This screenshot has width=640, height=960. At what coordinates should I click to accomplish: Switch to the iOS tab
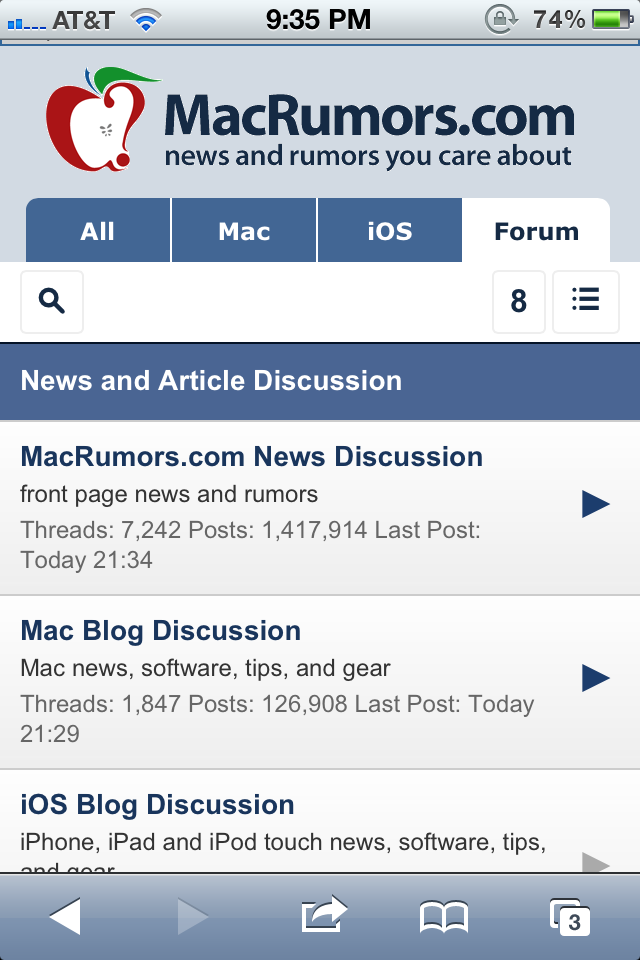(390, 231)
